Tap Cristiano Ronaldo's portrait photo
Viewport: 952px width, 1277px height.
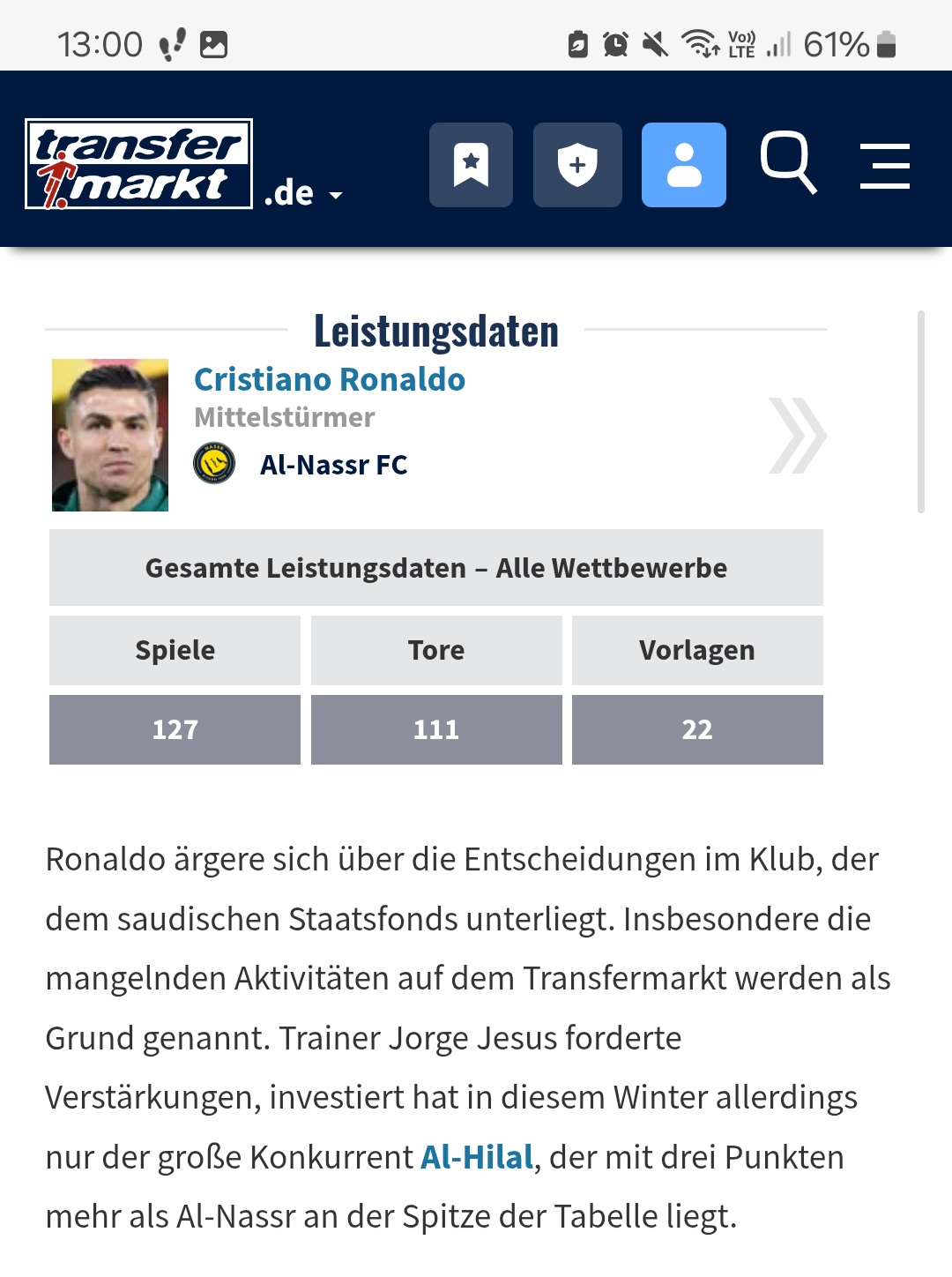coord(110,435)
